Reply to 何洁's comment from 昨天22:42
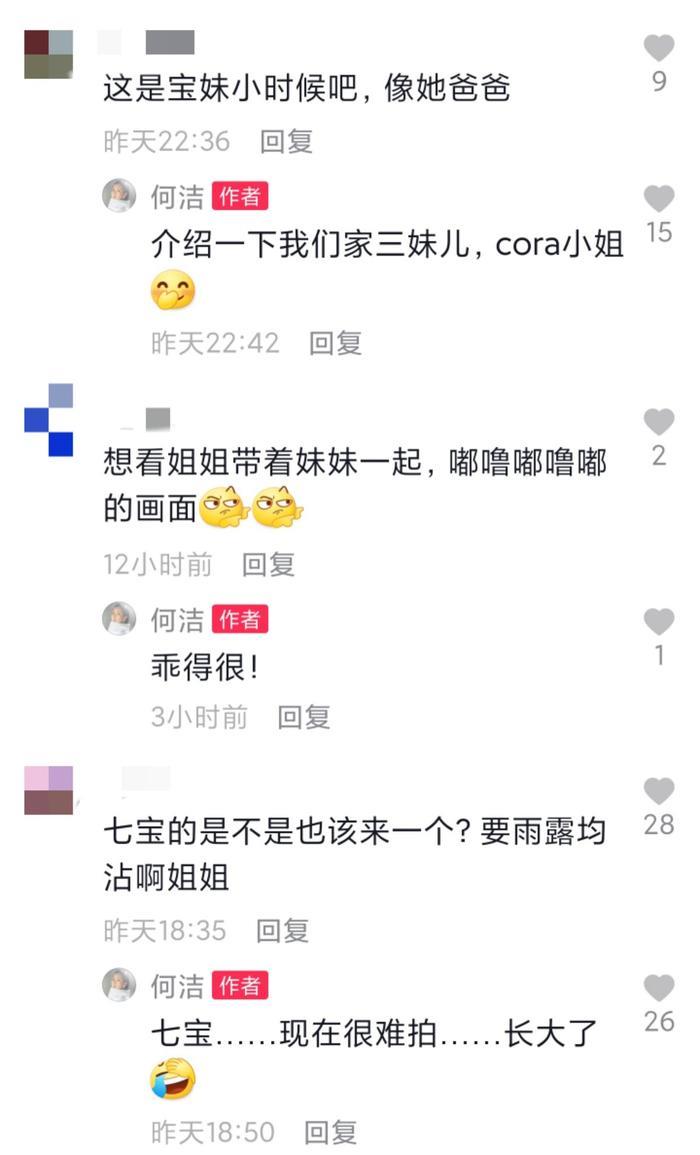Image resolution: width=700 pixels, height=1155 pixels. click(x=335, y=343)
